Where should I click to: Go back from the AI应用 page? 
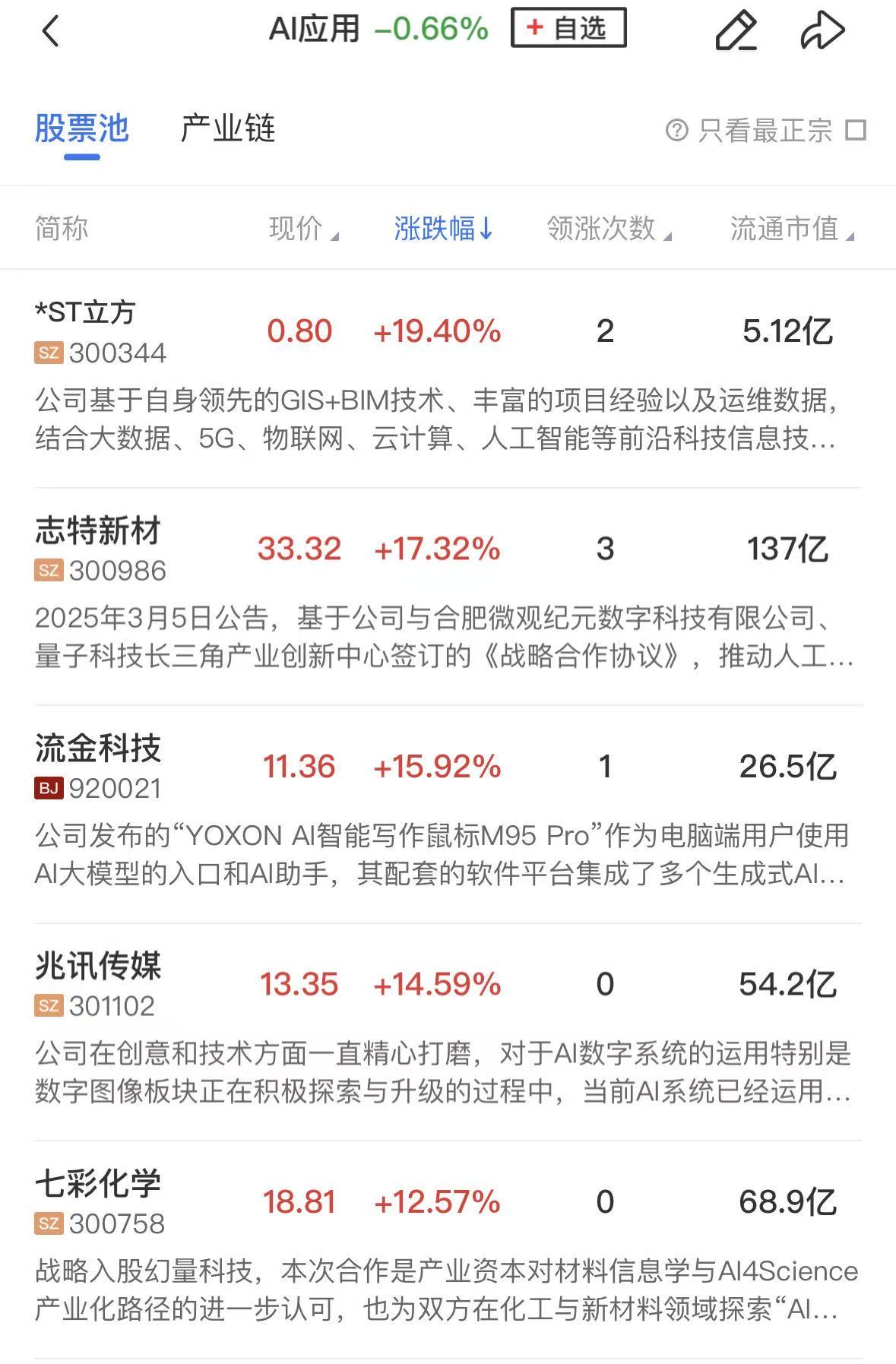[50, 31]
